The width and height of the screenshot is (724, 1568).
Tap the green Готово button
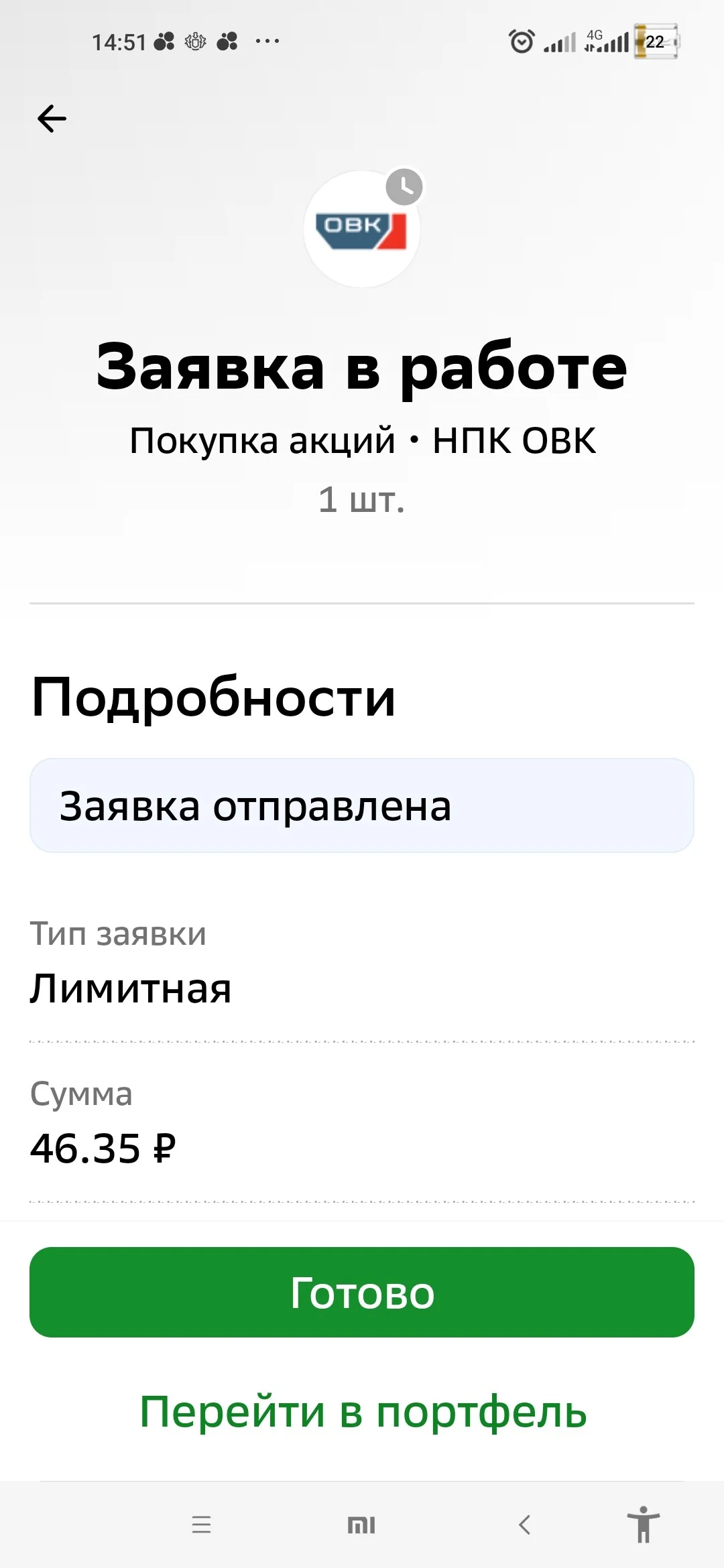pos(362,1292)
